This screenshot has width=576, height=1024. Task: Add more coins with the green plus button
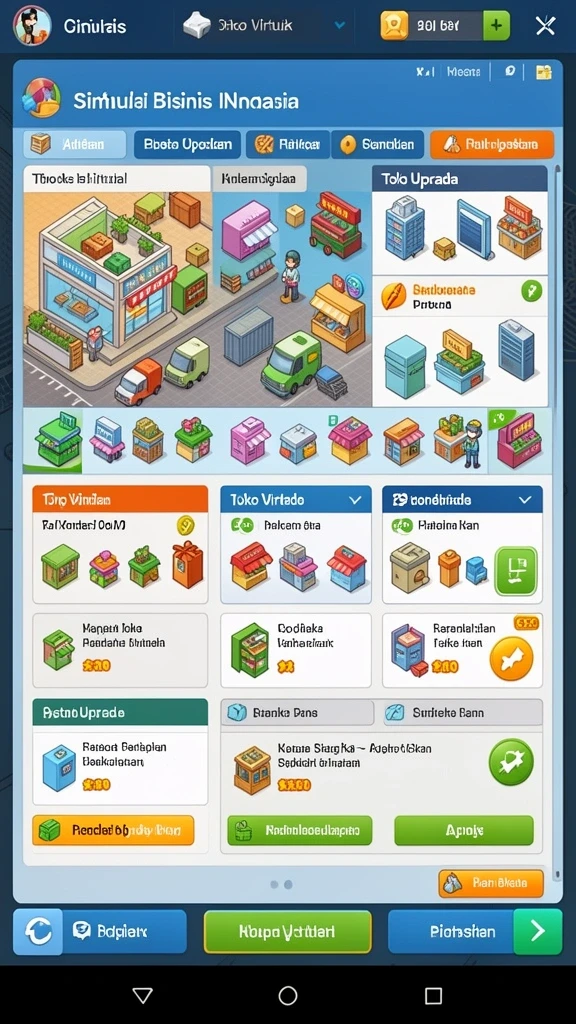[496, 26]
